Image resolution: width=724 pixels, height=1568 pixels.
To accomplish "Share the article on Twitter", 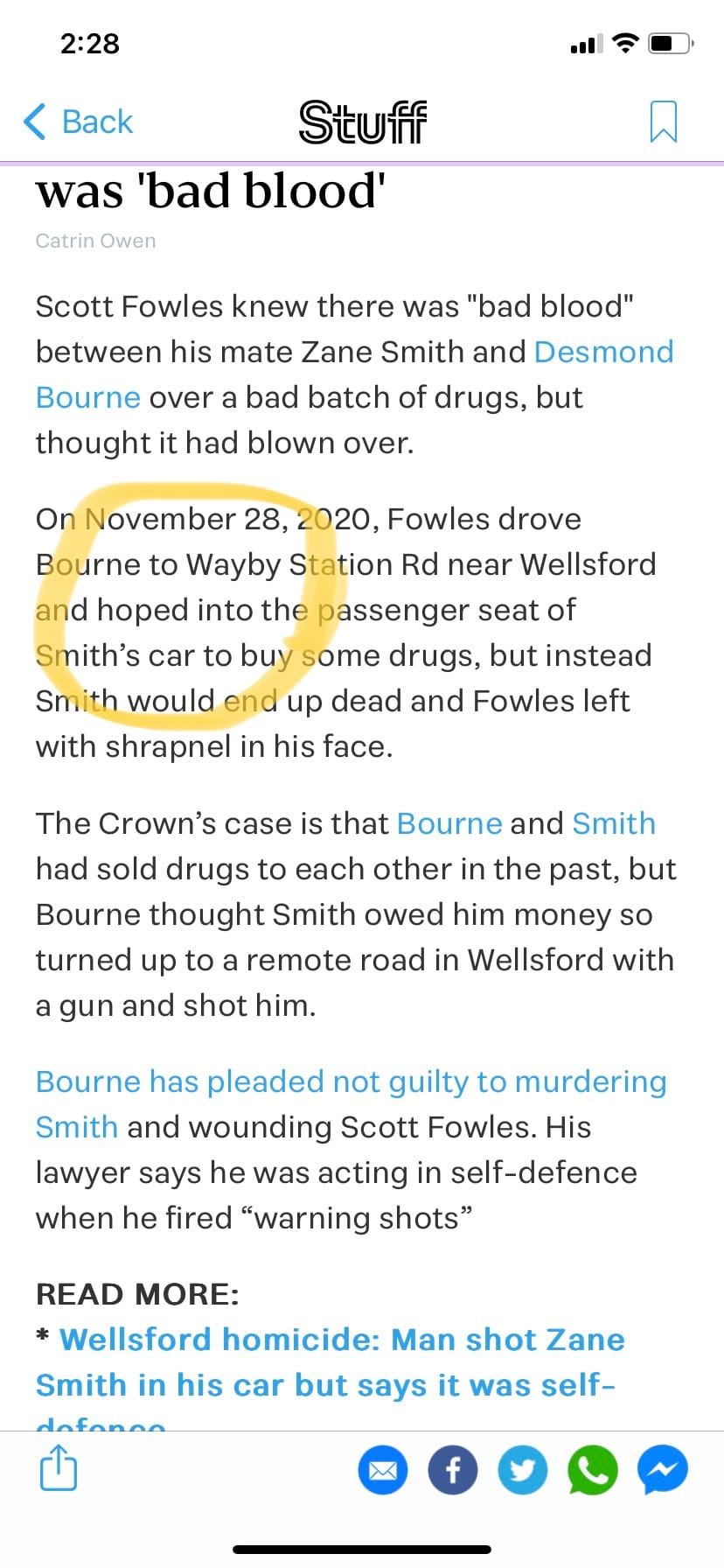I will click(x=523, y=1470).
